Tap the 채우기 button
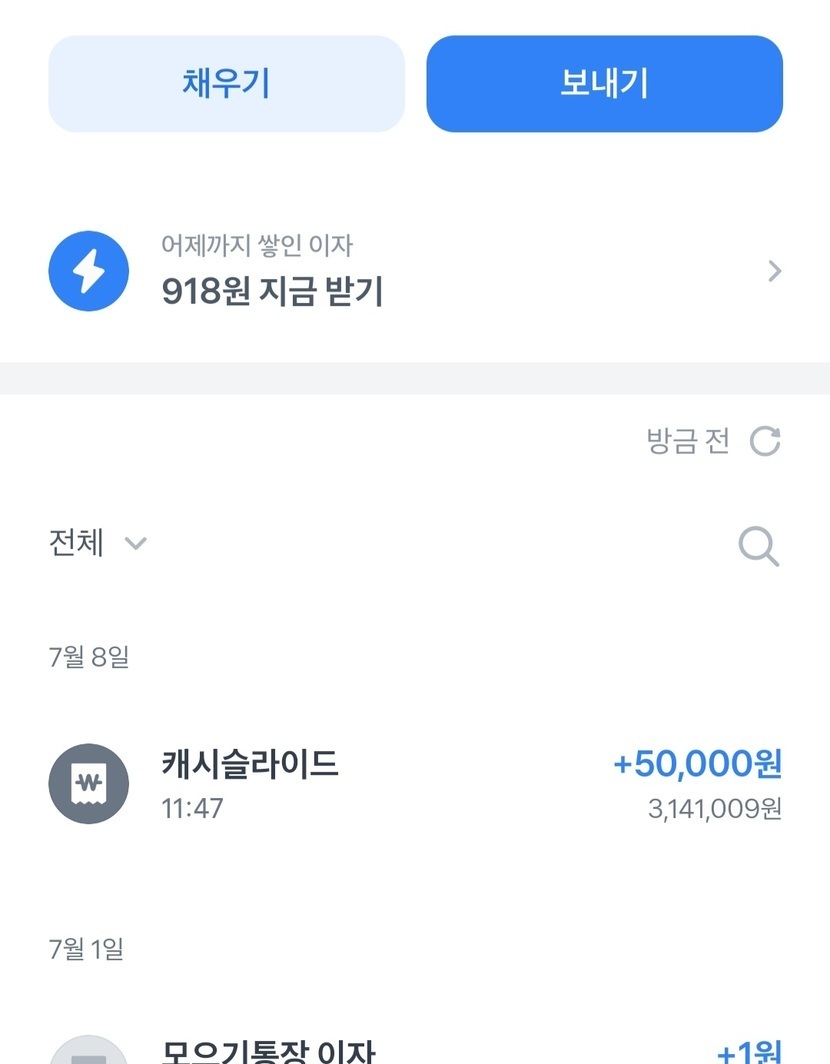 (x=226, y=84)
